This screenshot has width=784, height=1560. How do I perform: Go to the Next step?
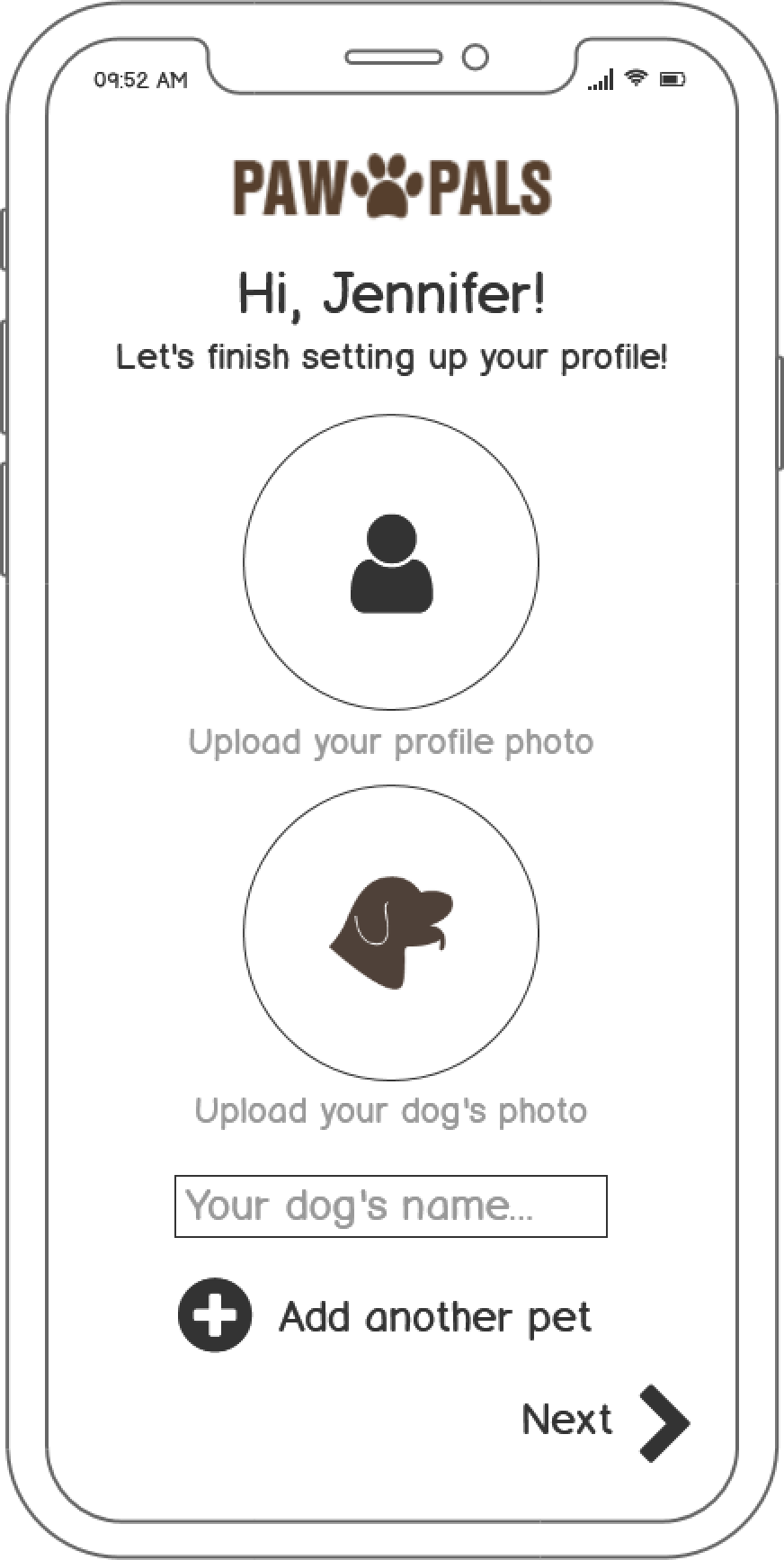606,1423
